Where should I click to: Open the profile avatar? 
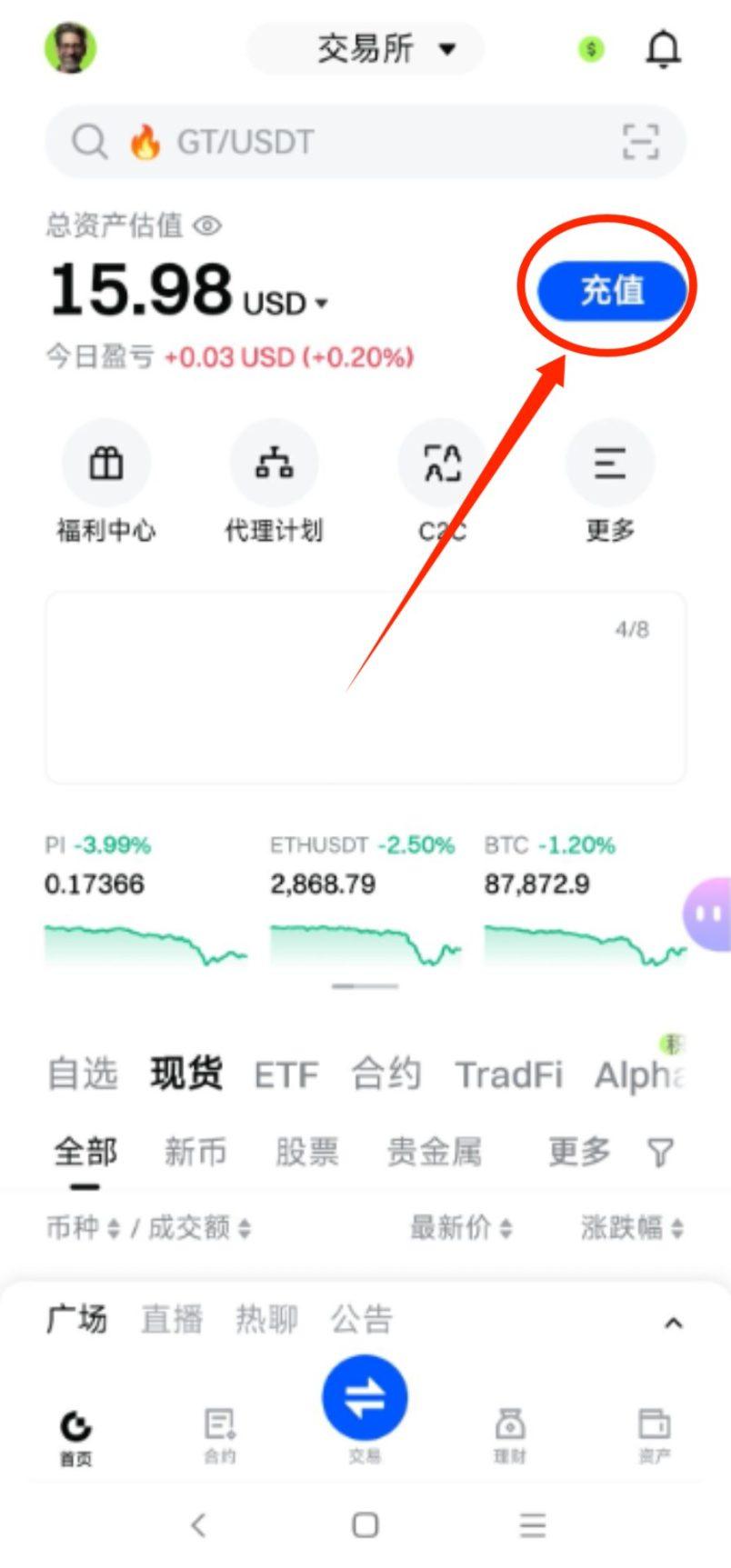click(70, 47)
